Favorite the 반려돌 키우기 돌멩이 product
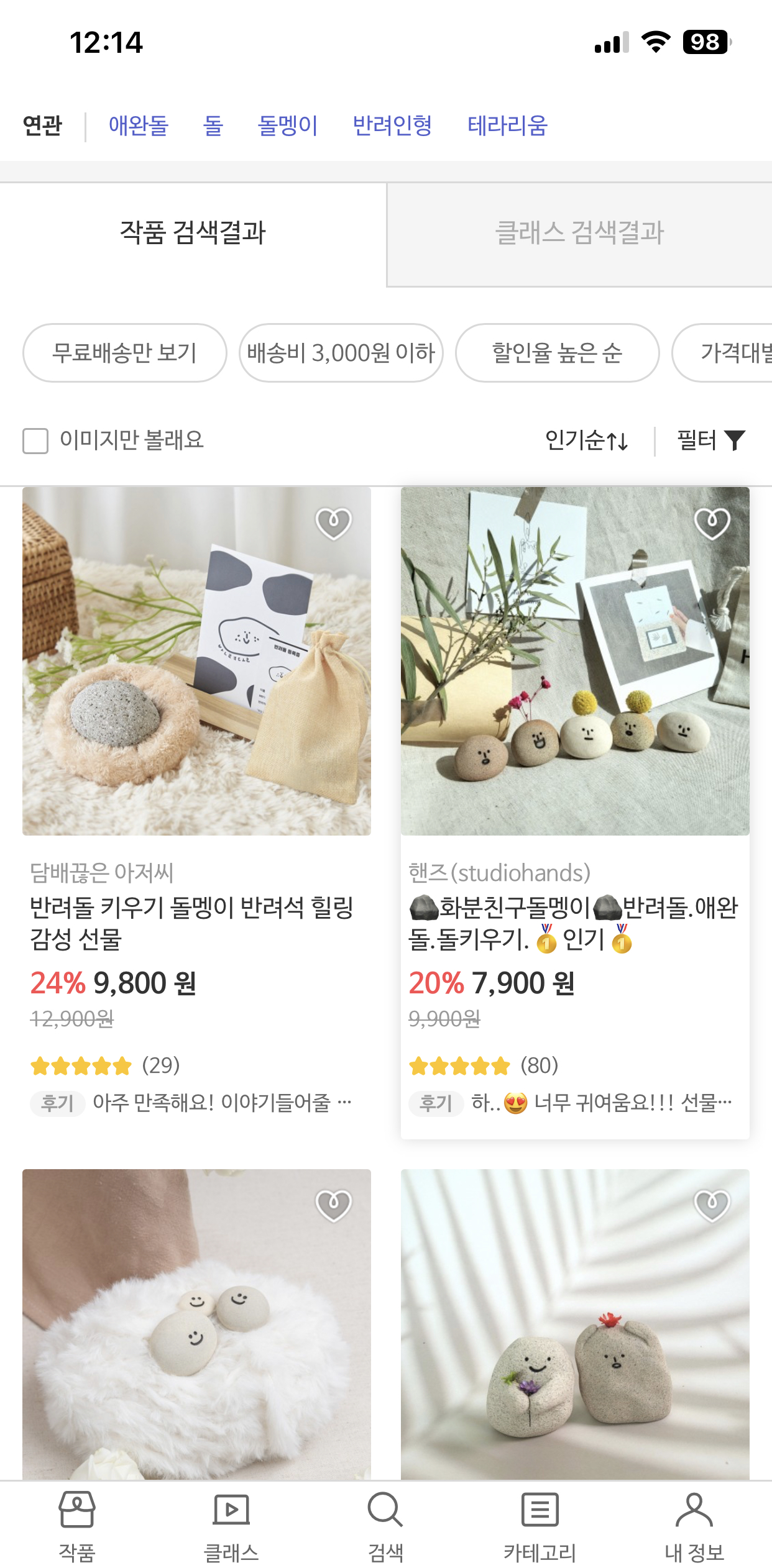Image resolution: width=772 pixels, height=1568 pixels. click(334, 524)
